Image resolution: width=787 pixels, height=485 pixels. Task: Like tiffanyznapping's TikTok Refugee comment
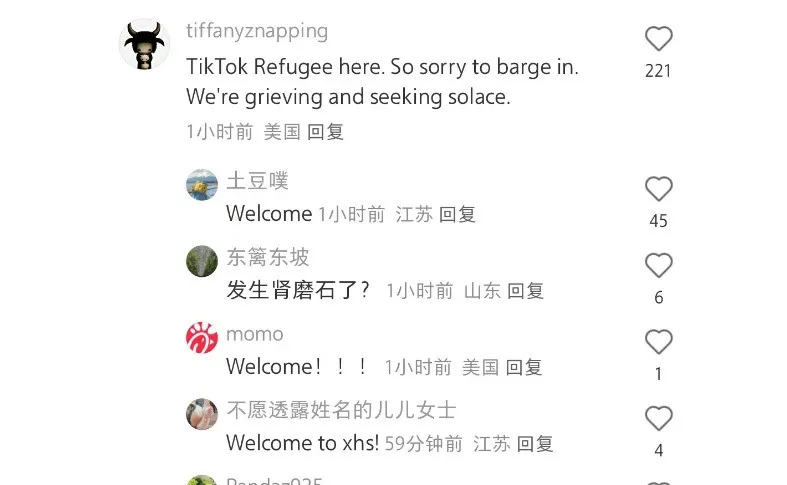point(658,39)
